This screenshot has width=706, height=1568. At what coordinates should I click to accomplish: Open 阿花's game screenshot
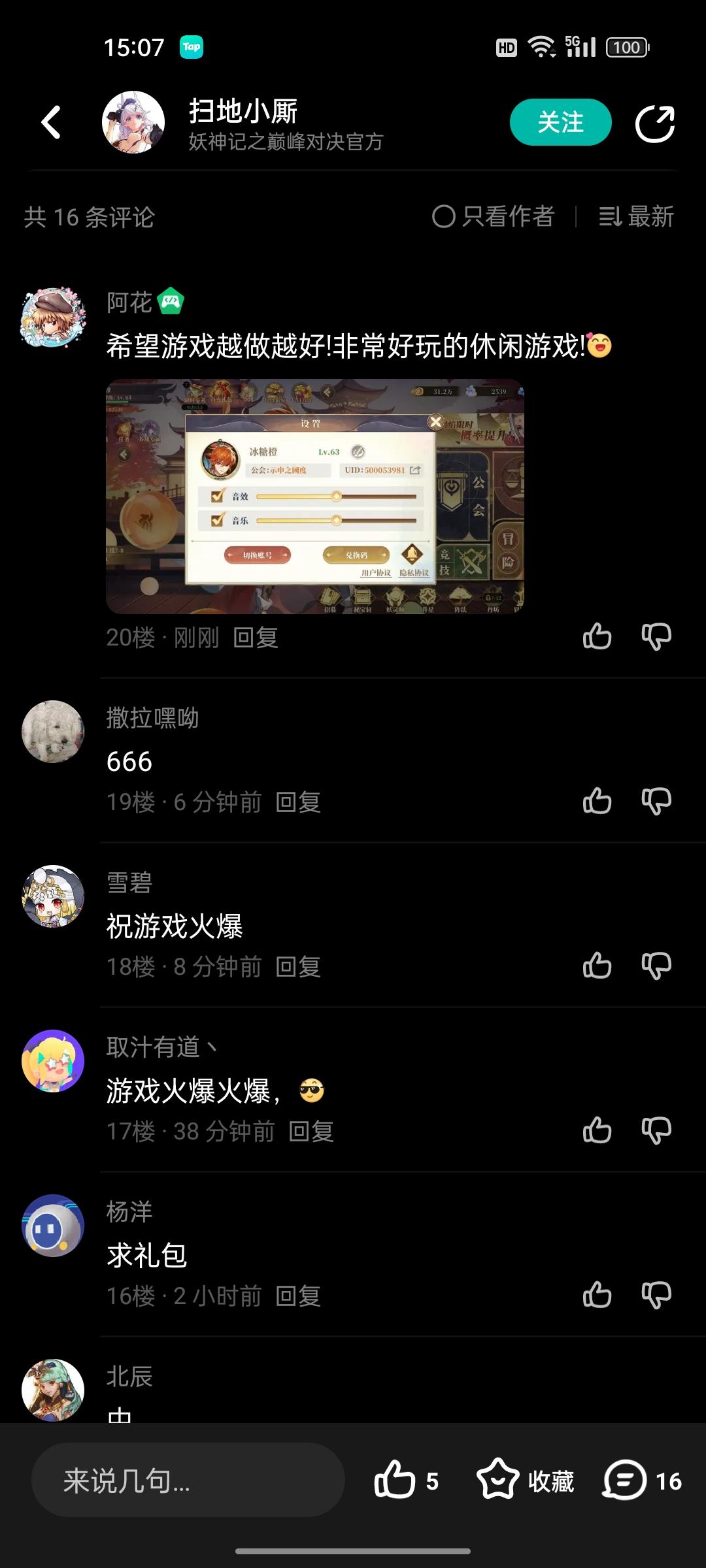(x=316, y=497)
